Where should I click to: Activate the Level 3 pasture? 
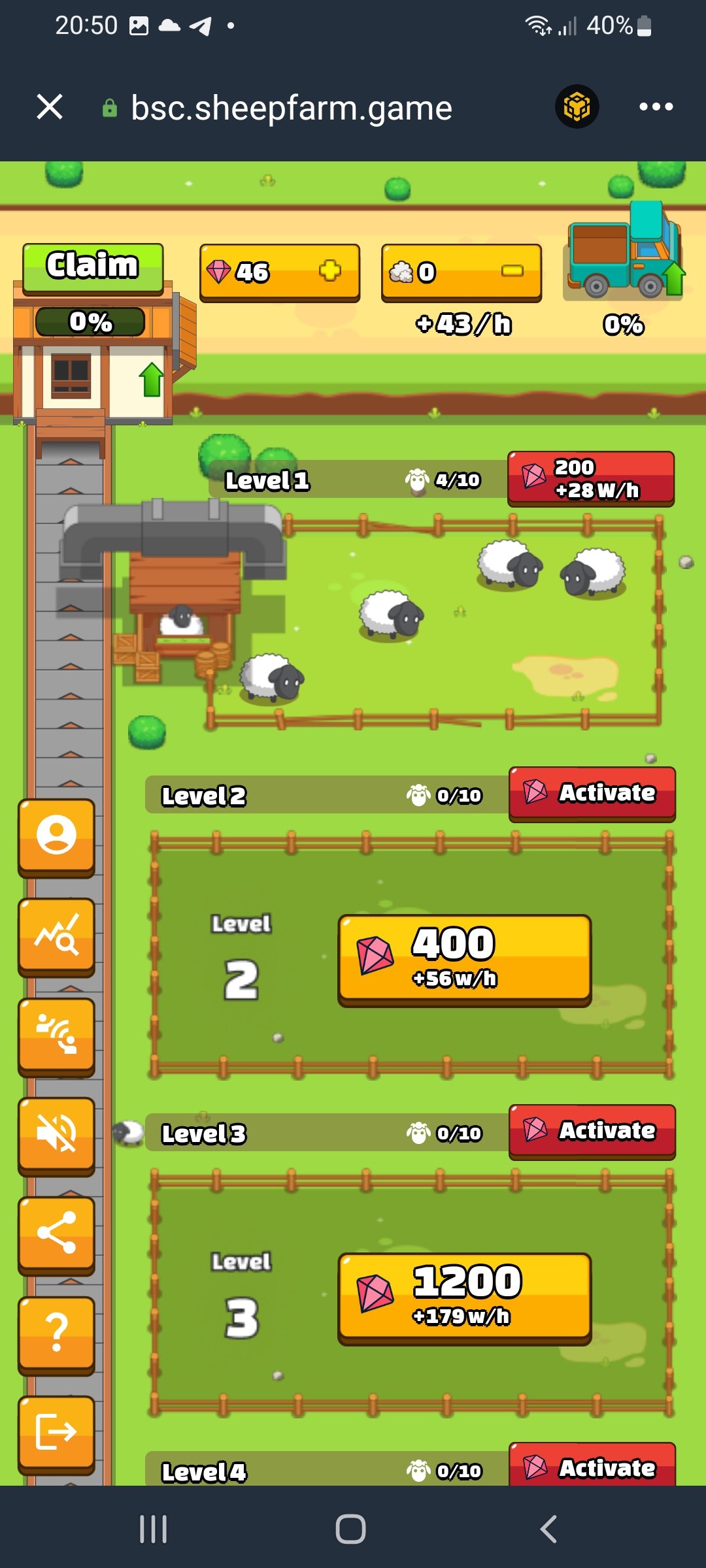[x=592, y=1131]
